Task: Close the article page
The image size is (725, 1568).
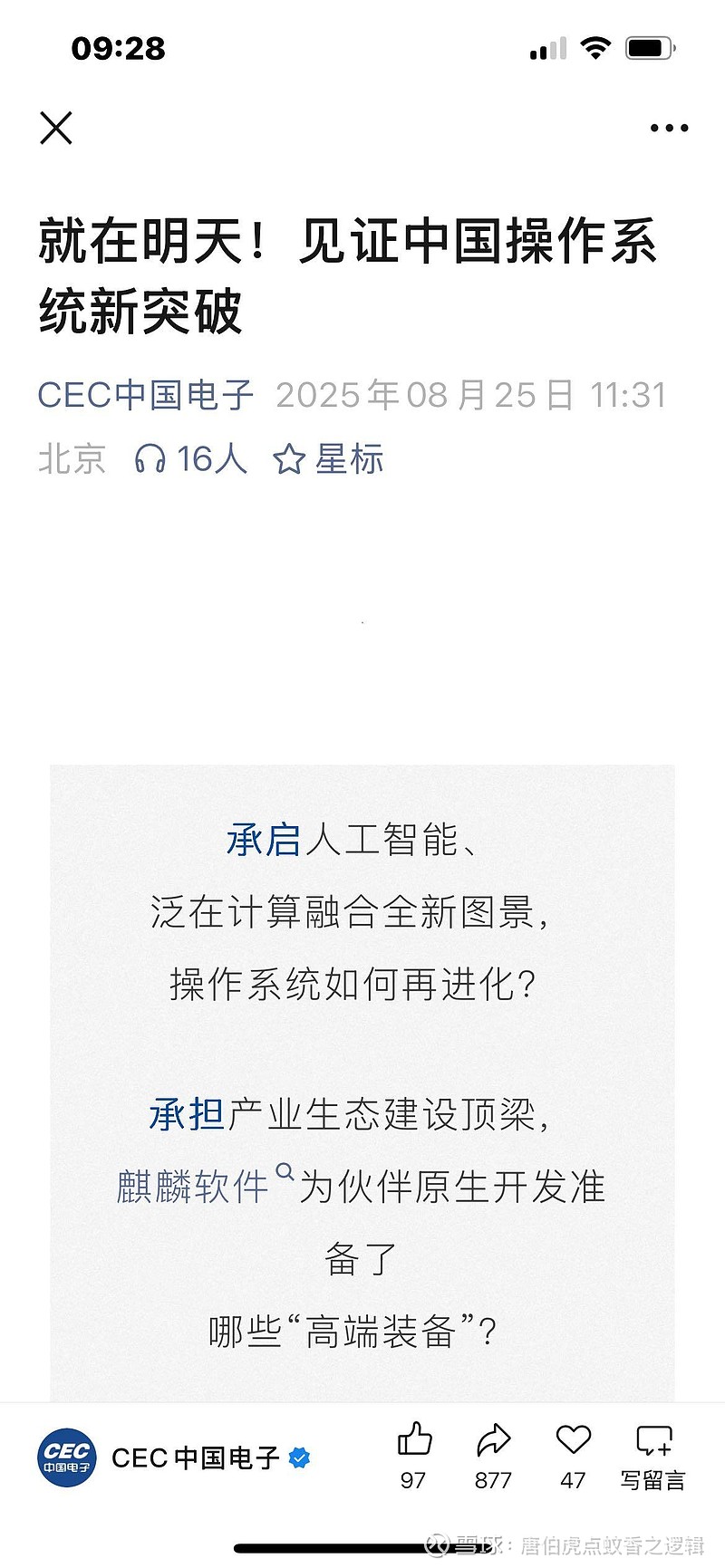Action: click(x=56, y=128)
